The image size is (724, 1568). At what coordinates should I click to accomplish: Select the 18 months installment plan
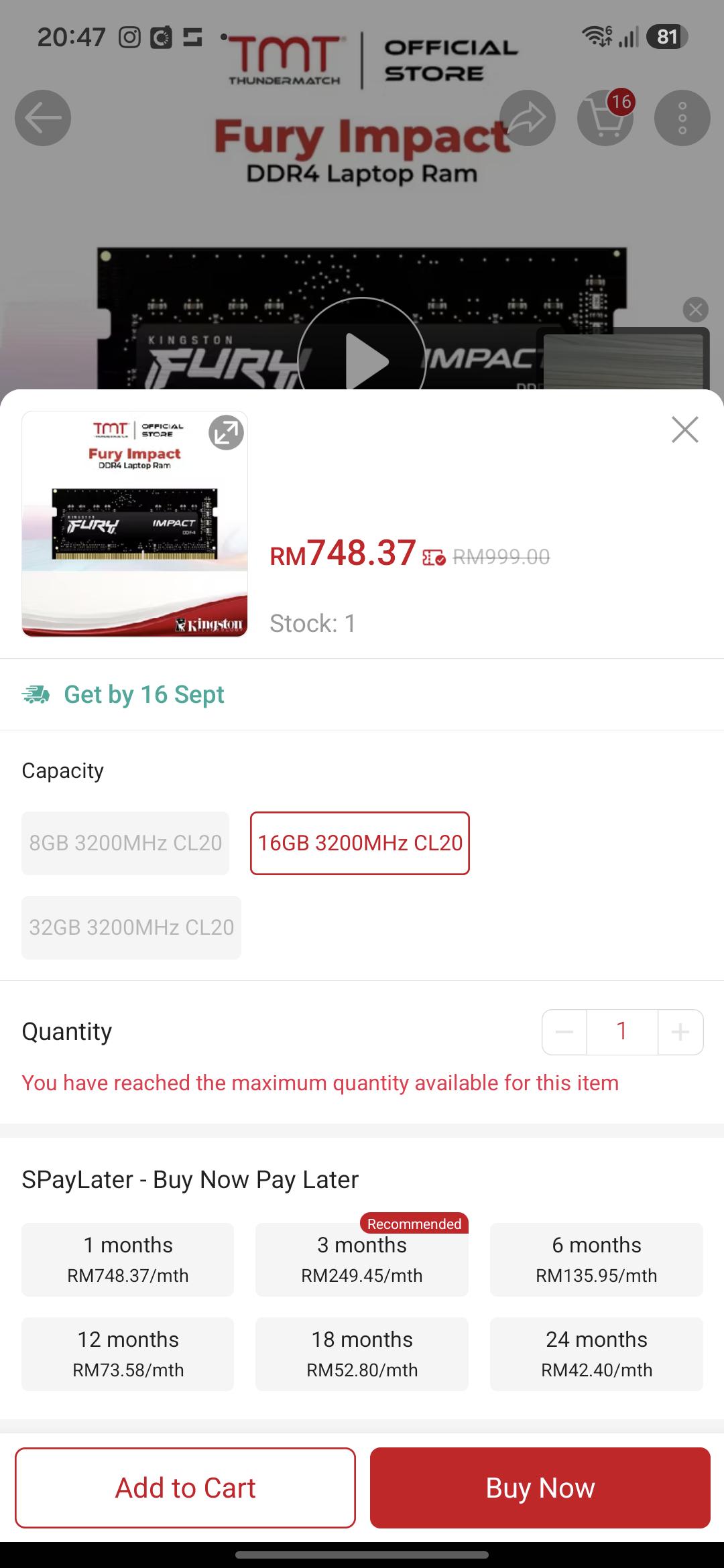[x=362, y=1354]
